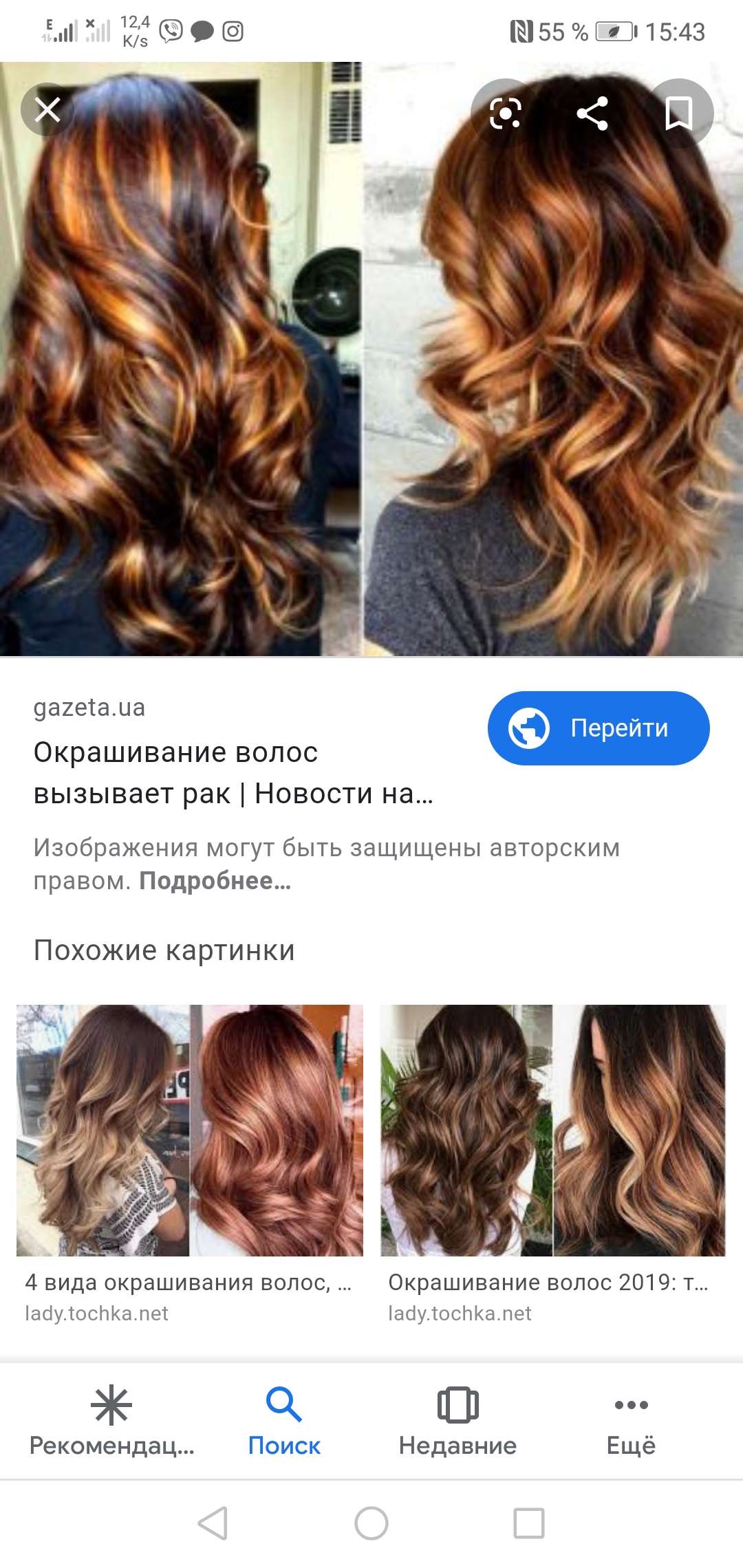Open the 'Окрашивание волос 2019' similar image
Viewport: 743px width, 1568px height.
coord(552,1131)
